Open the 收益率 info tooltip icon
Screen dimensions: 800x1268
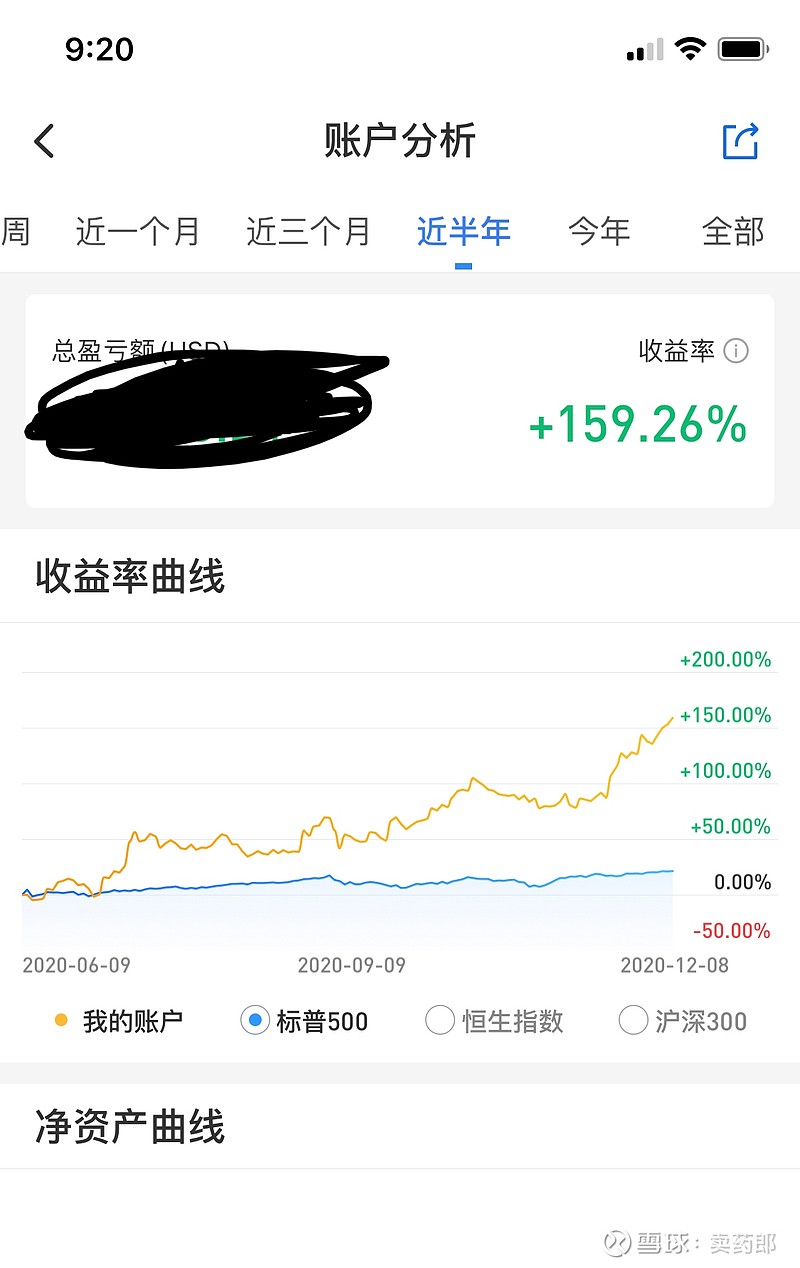point(737,352)
